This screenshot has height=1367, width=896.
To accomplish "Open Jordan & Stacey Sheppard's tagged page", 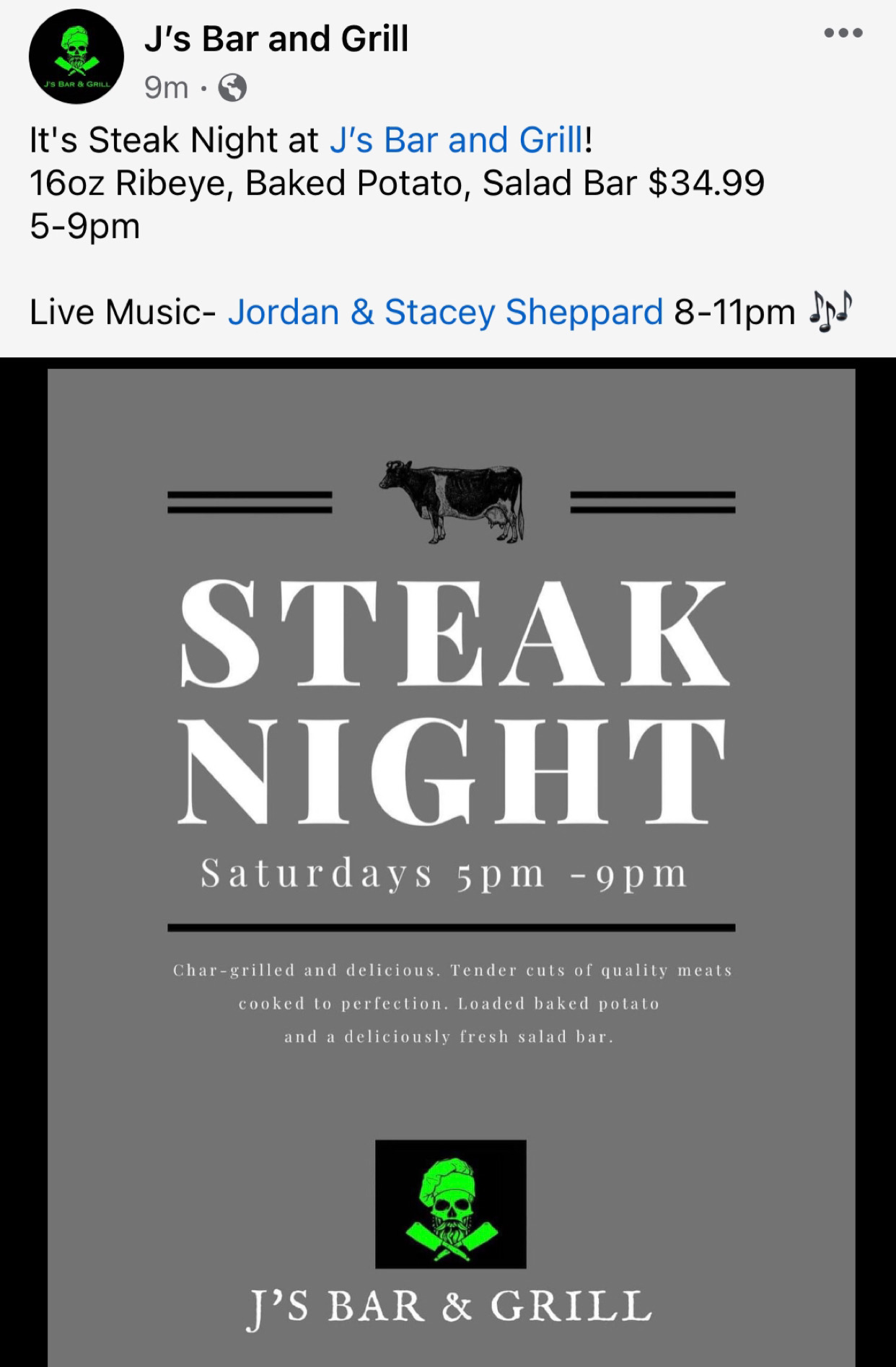I will (445, 313).
